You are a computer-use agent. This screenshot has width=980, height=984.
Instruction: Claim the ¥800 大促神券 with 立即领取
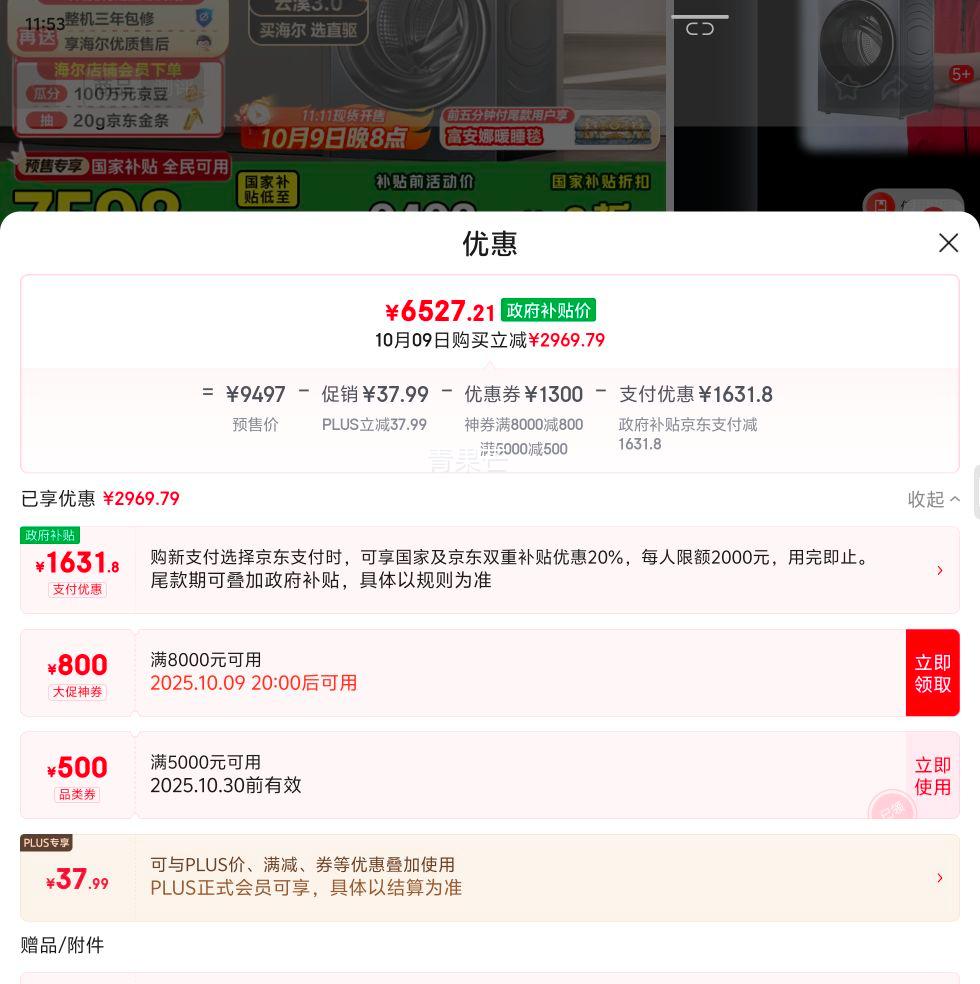(x=932, y=673)
